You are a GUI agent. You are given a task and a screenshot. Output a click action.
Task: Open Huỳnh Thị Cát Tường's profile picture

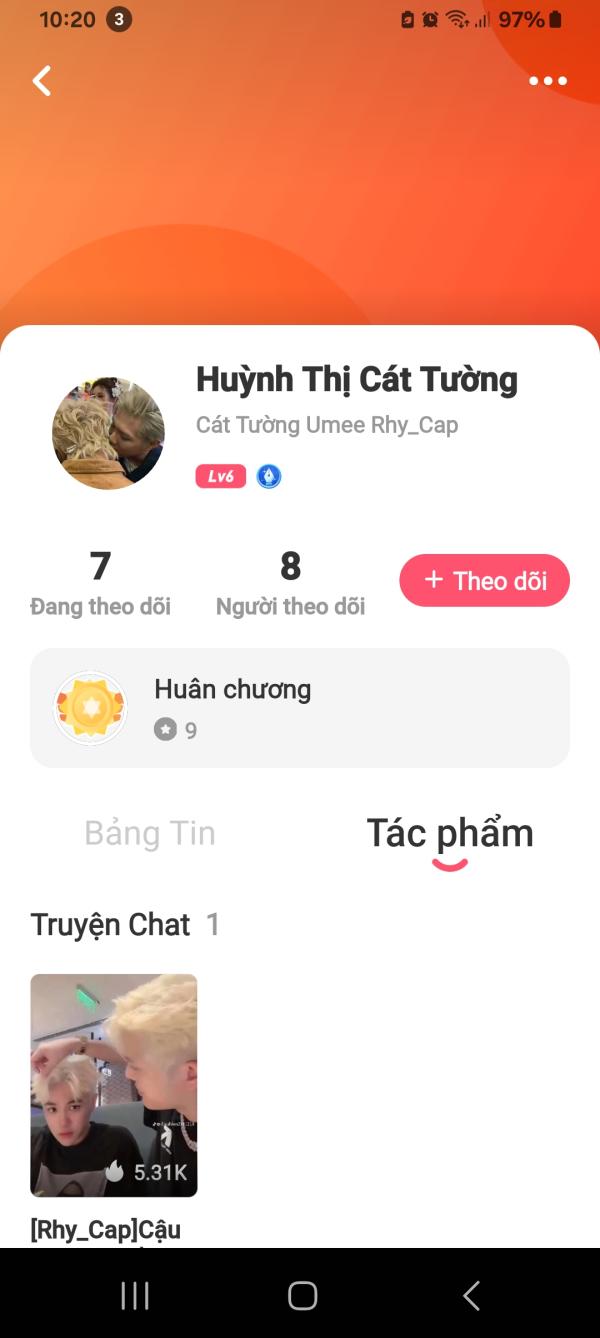click(x=108, y=433)
